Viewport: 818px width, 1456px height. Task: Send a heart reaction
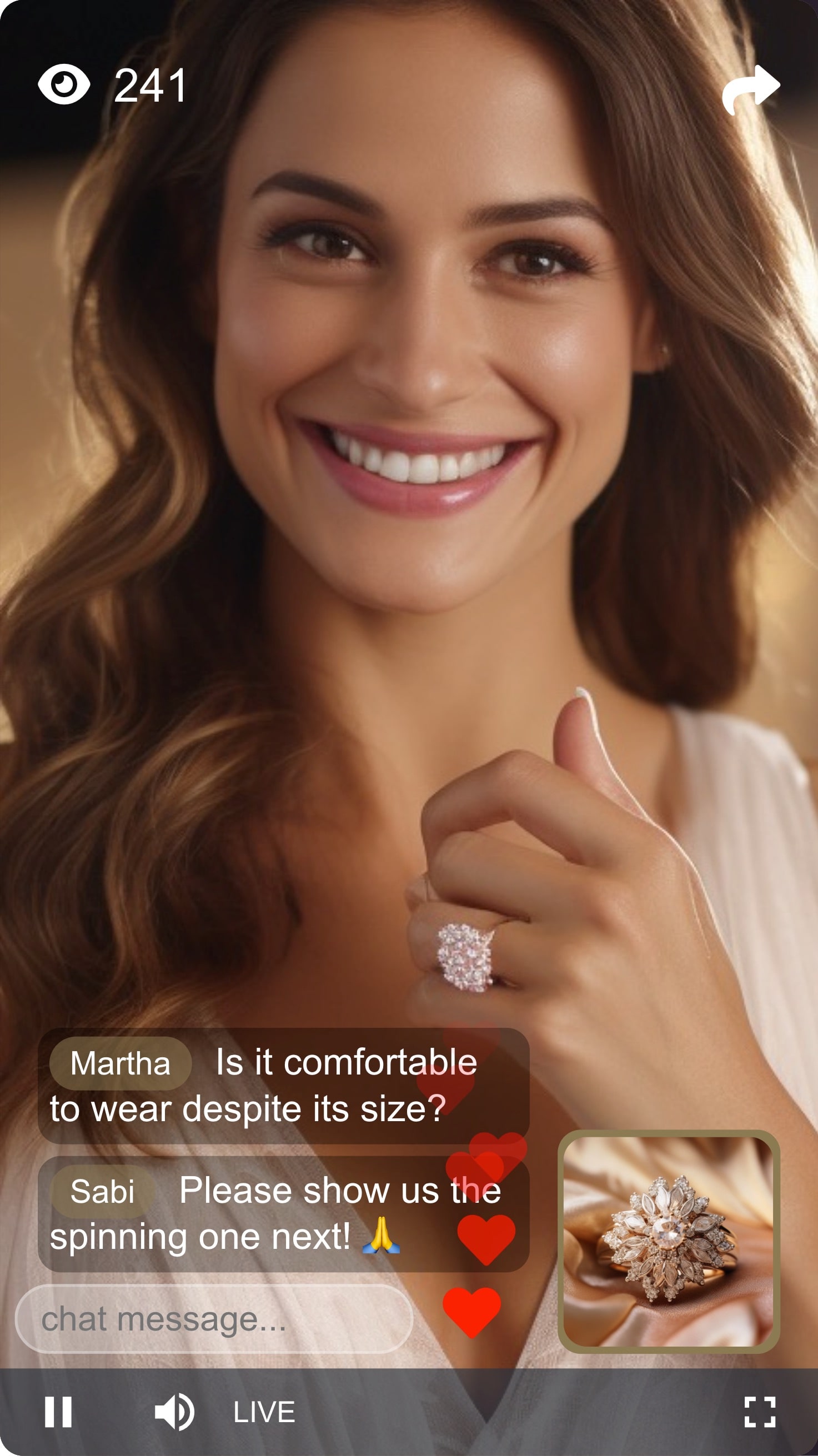[471, 1311]
